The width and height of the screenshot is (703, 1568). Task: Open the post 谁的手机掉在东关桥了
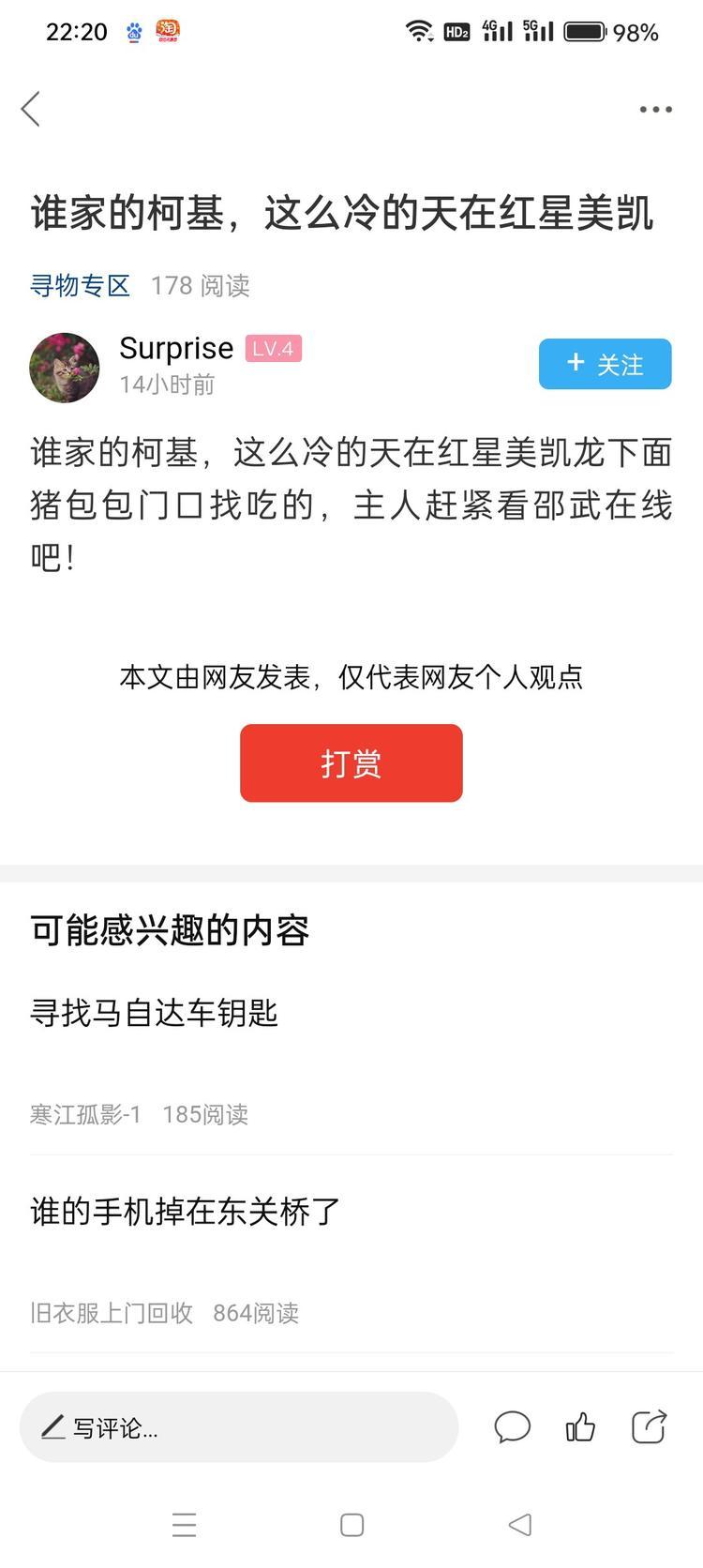click(x=186, y=1211)
